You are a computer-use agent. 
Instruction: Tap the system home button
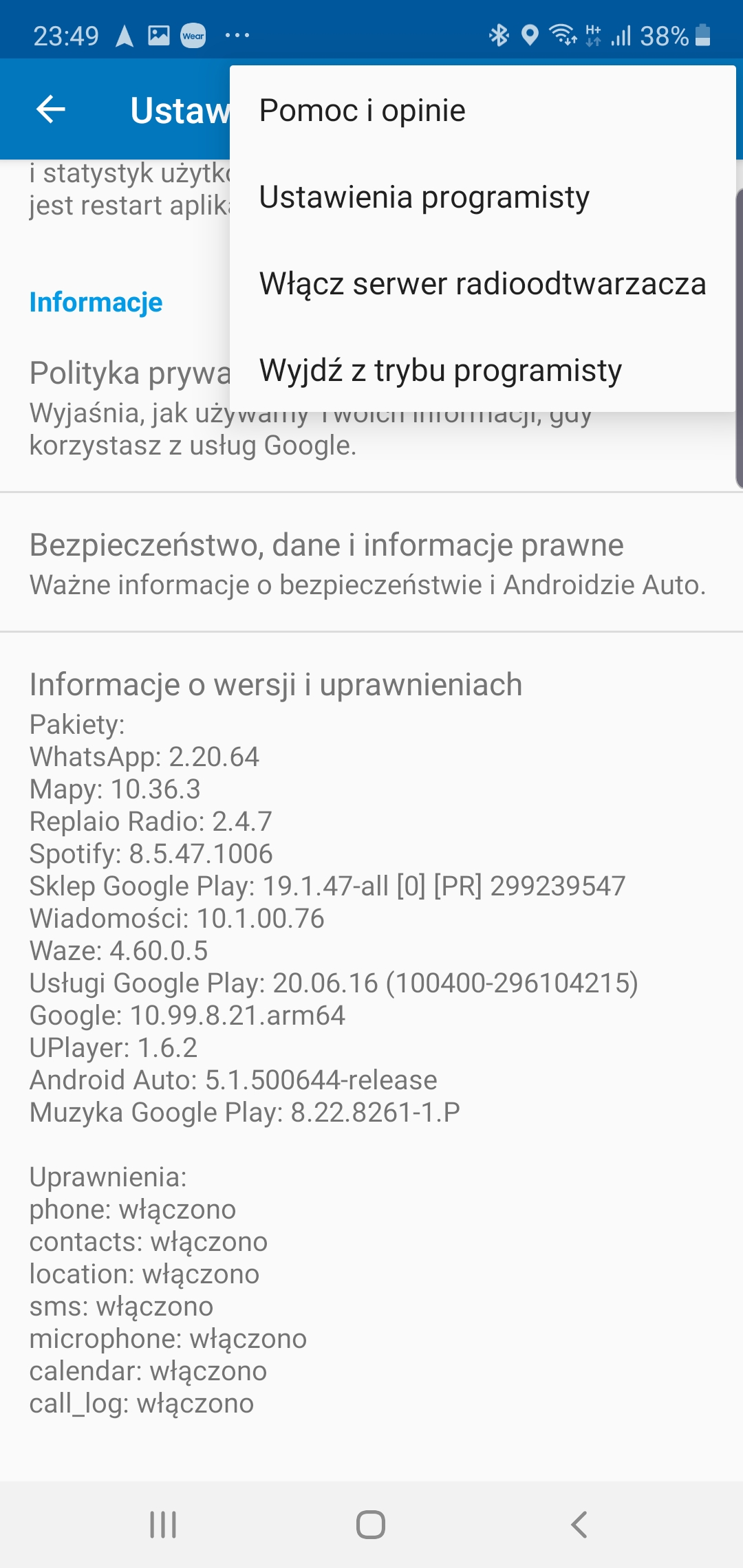coord(370,1524)
